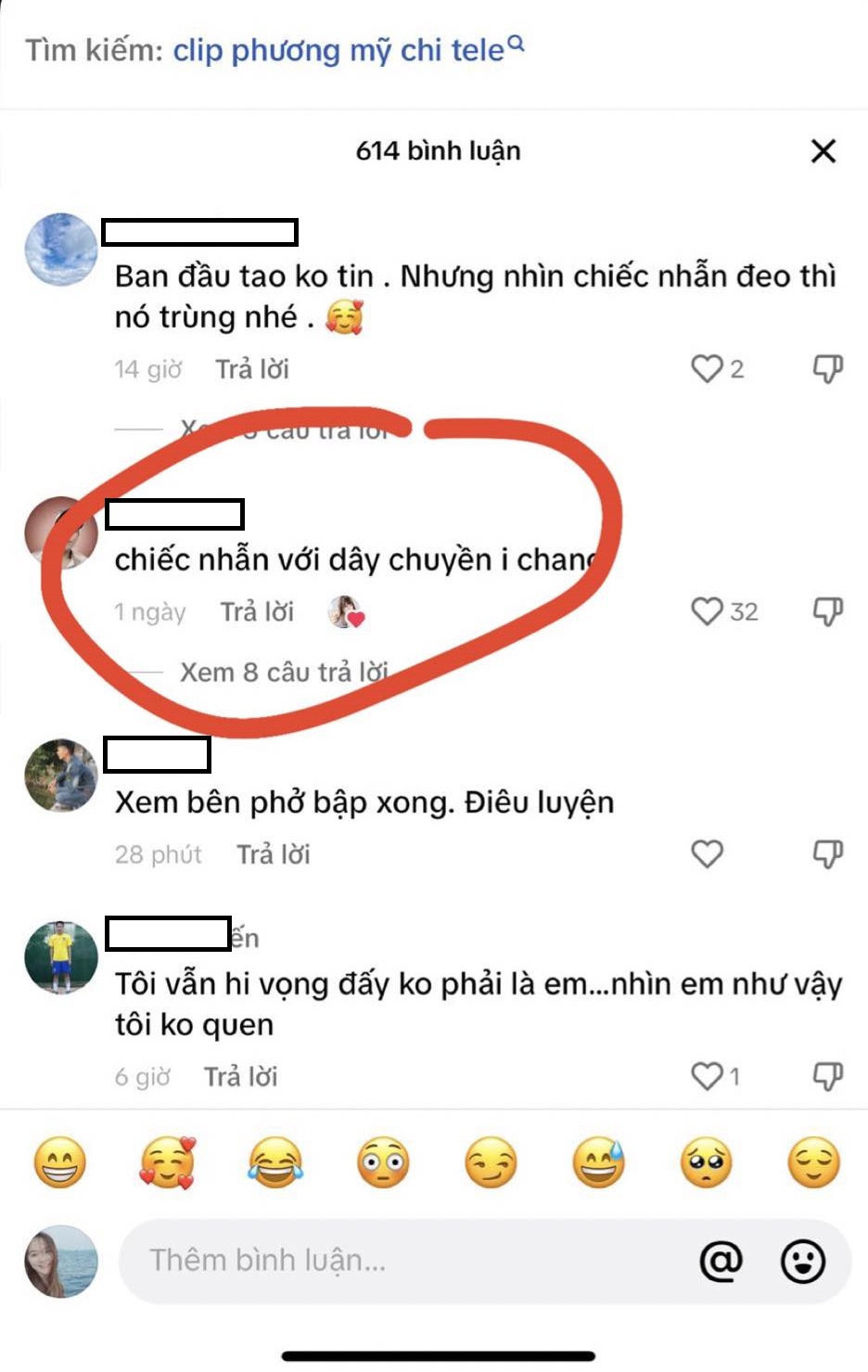868x1372 pixels.
Task: Reply to the 28 phút comment
Action: (x=273, y=853)
